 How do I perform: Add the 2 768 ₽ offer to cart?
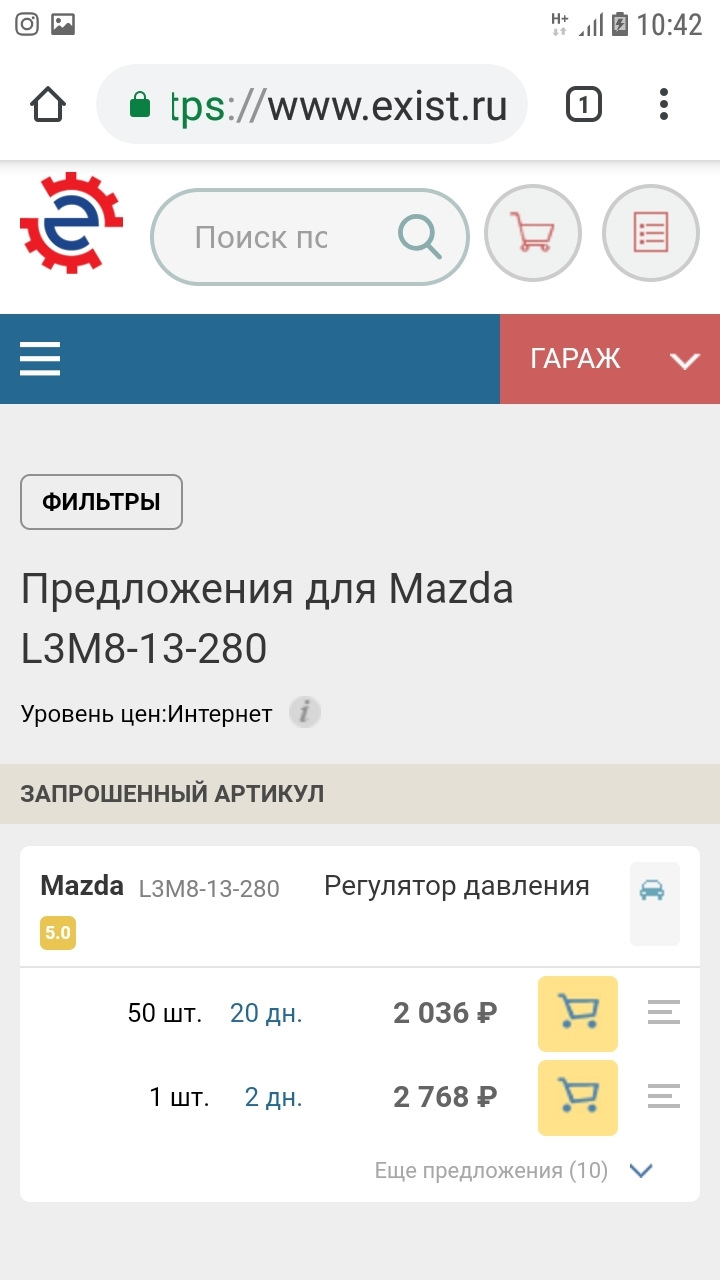click(577, 1097)
